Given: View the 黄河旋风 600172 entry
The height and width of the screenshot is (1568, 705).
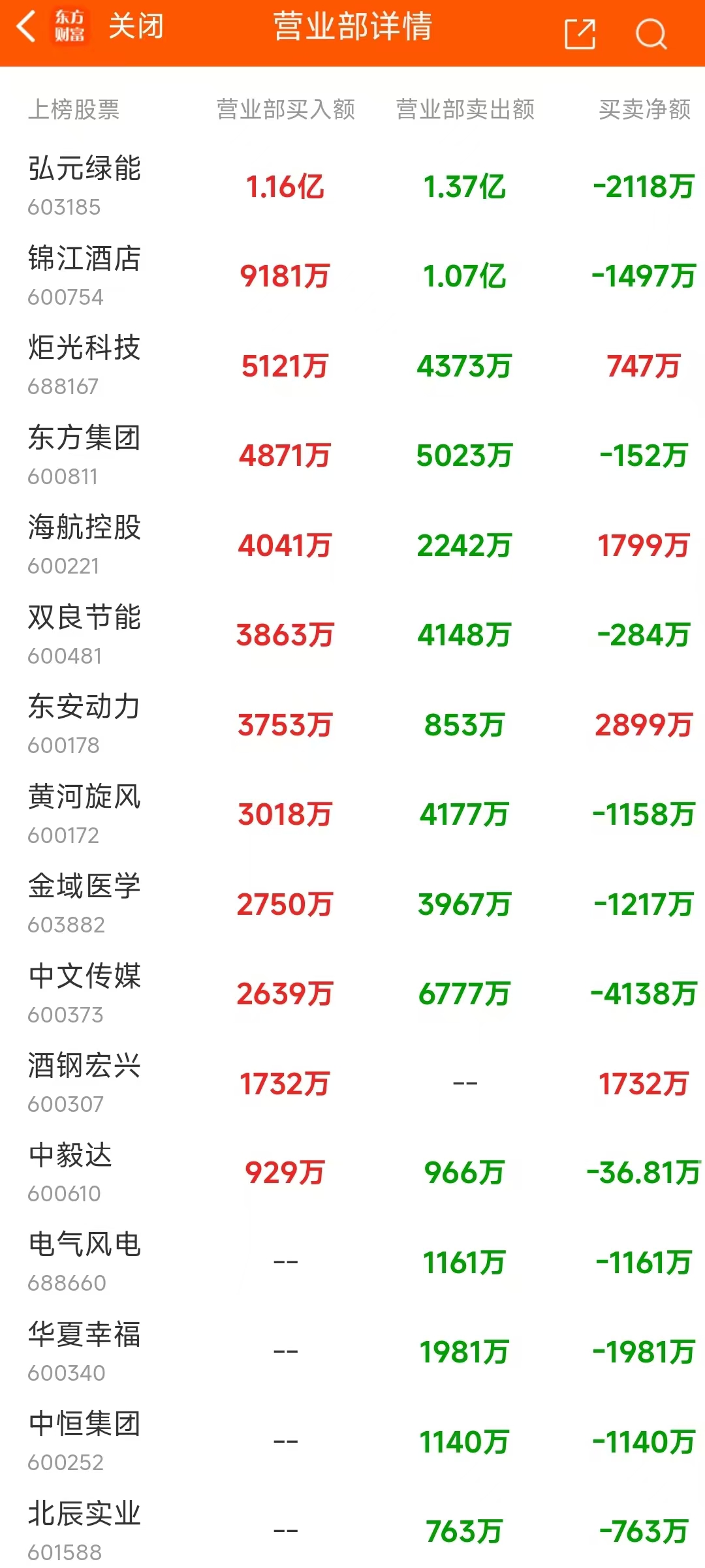Looking at the screenshot, I should coord(352,814).
